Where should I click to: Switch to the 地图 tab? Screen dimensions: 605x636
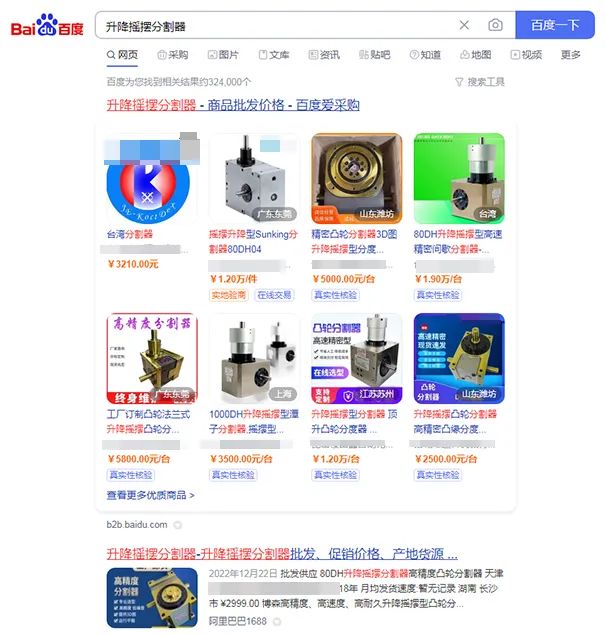(x=475, y=55)
